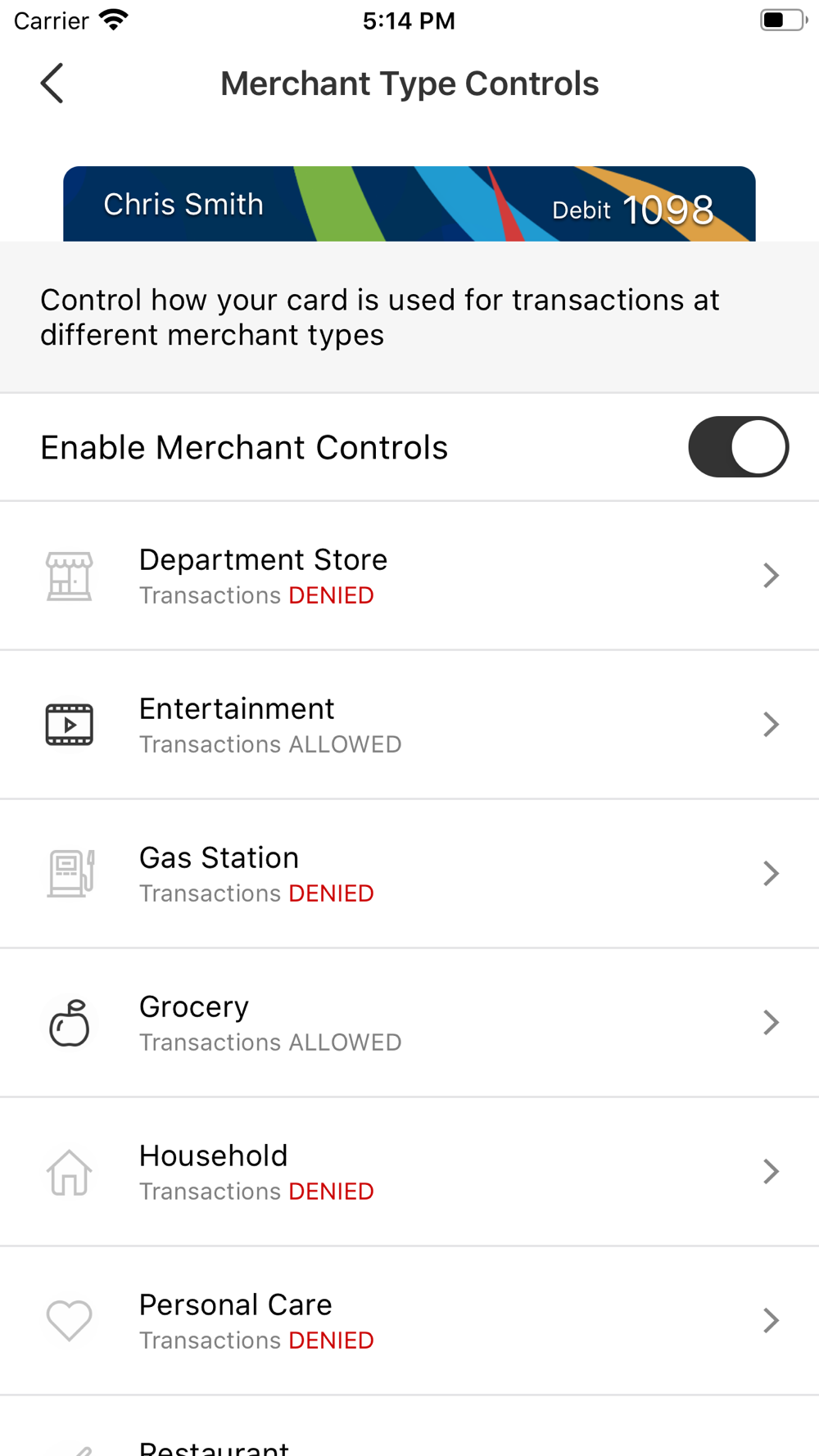The height and width of the screenshot is (1456, 819).
Task: Open Personal Care controls
Action: (409, 1321)
